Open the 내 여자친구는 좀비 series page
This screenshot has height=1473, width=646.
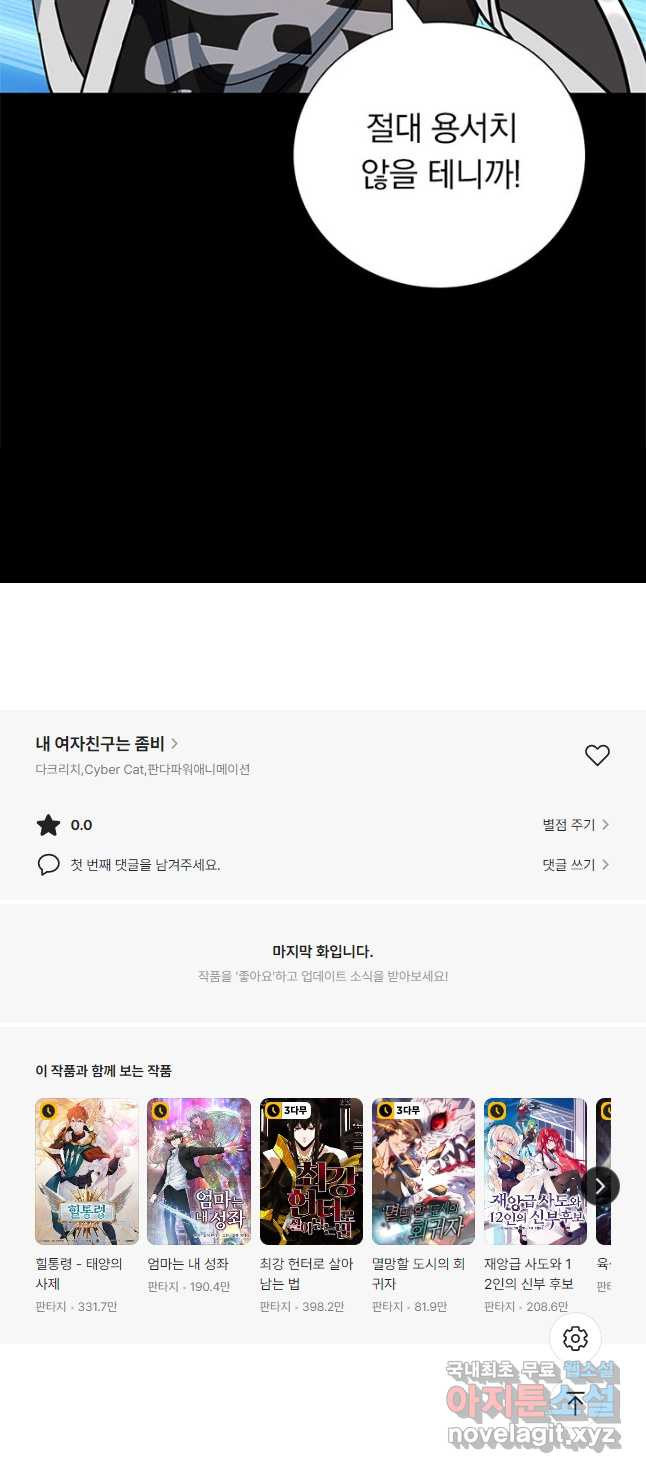click(107, 743)
